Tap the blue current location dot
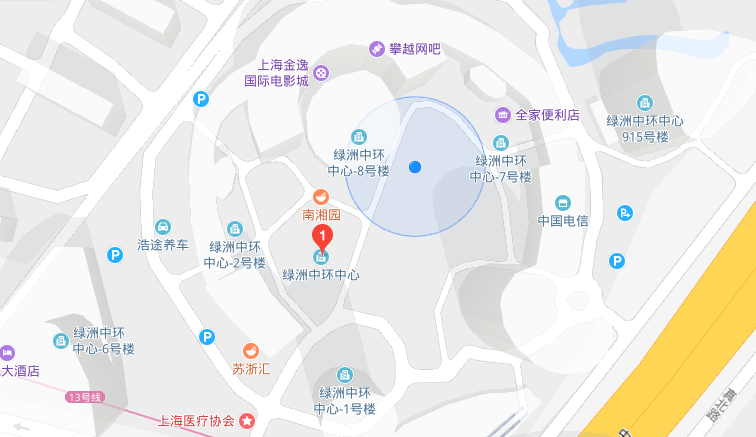Image resolution: width=756 pixels, height=437 pixels. 415,167
